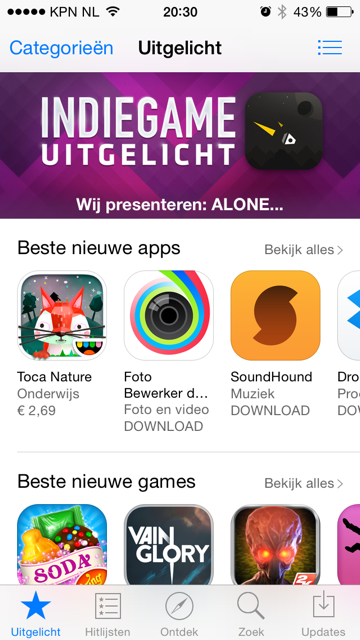Switch to the Hitlijsten tab
The width and height of the screenshot is (360, 640).
[108, 613]
